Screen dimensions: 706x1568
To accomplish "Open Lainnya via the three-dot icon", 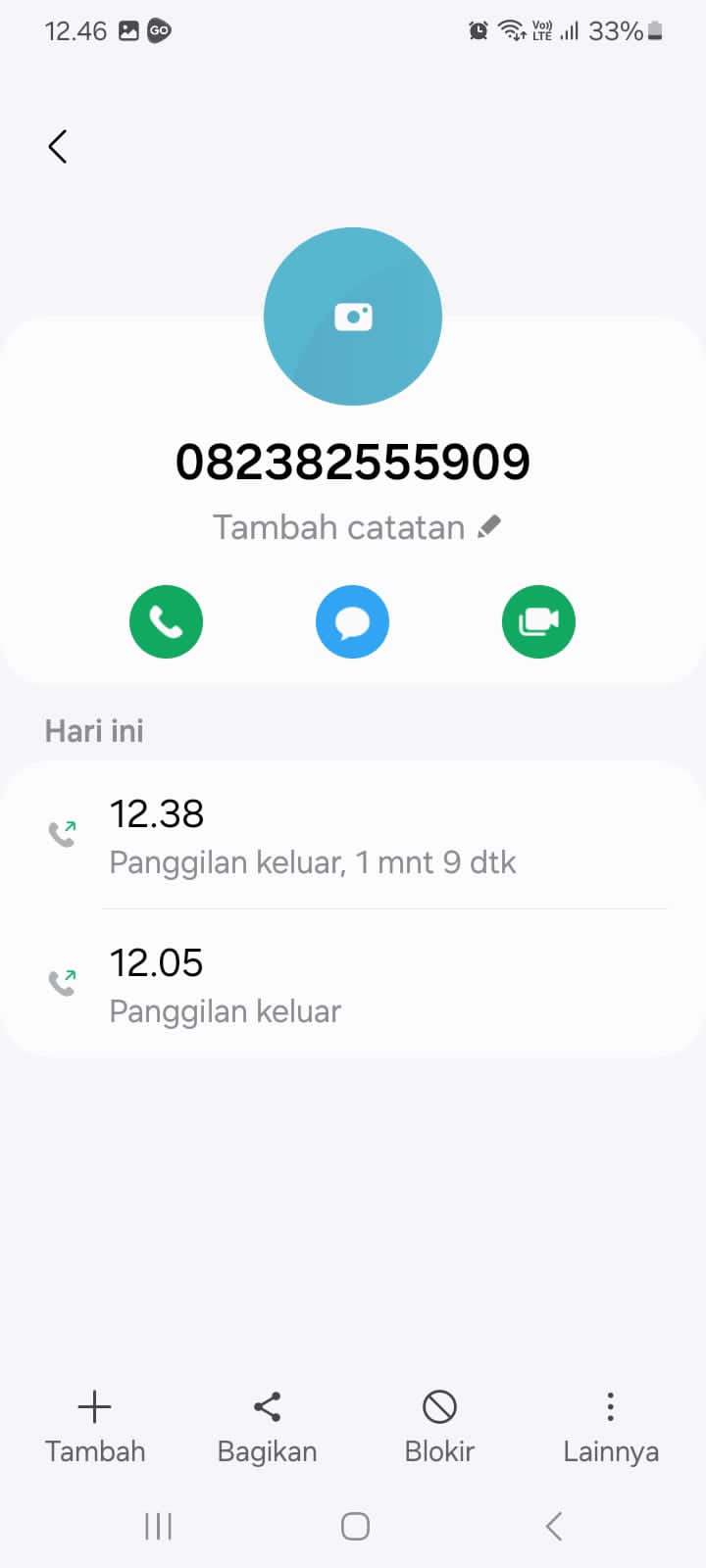I will tap(610, 1405).
